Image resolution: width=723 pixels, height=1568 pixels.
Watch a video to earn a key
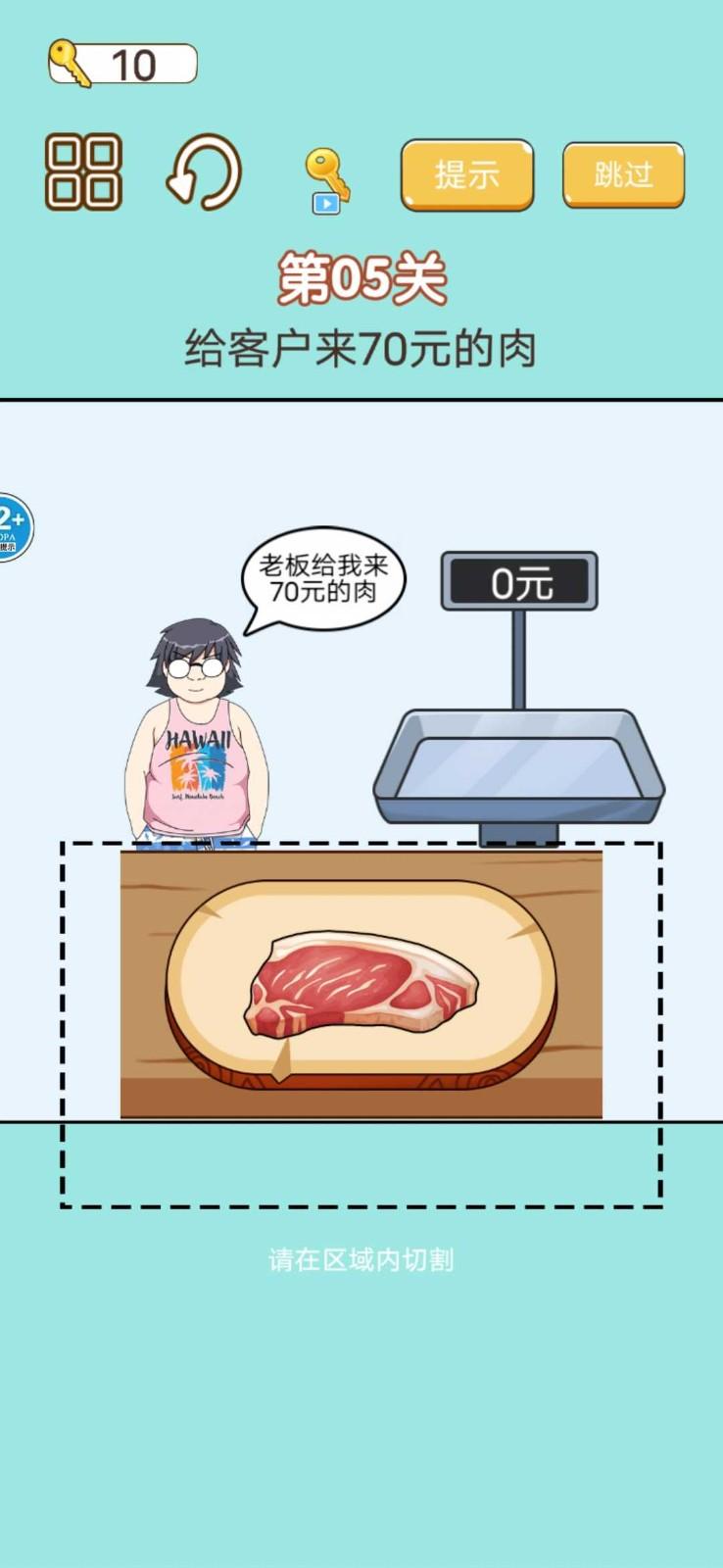point(327,180)
